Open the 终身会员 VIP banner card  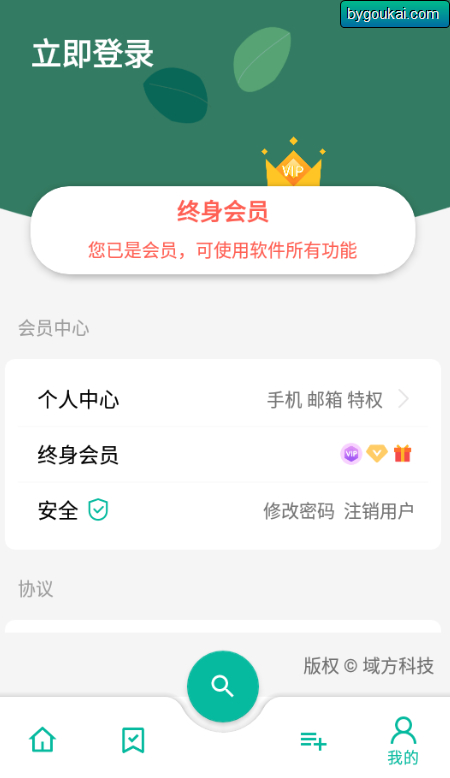223,230
